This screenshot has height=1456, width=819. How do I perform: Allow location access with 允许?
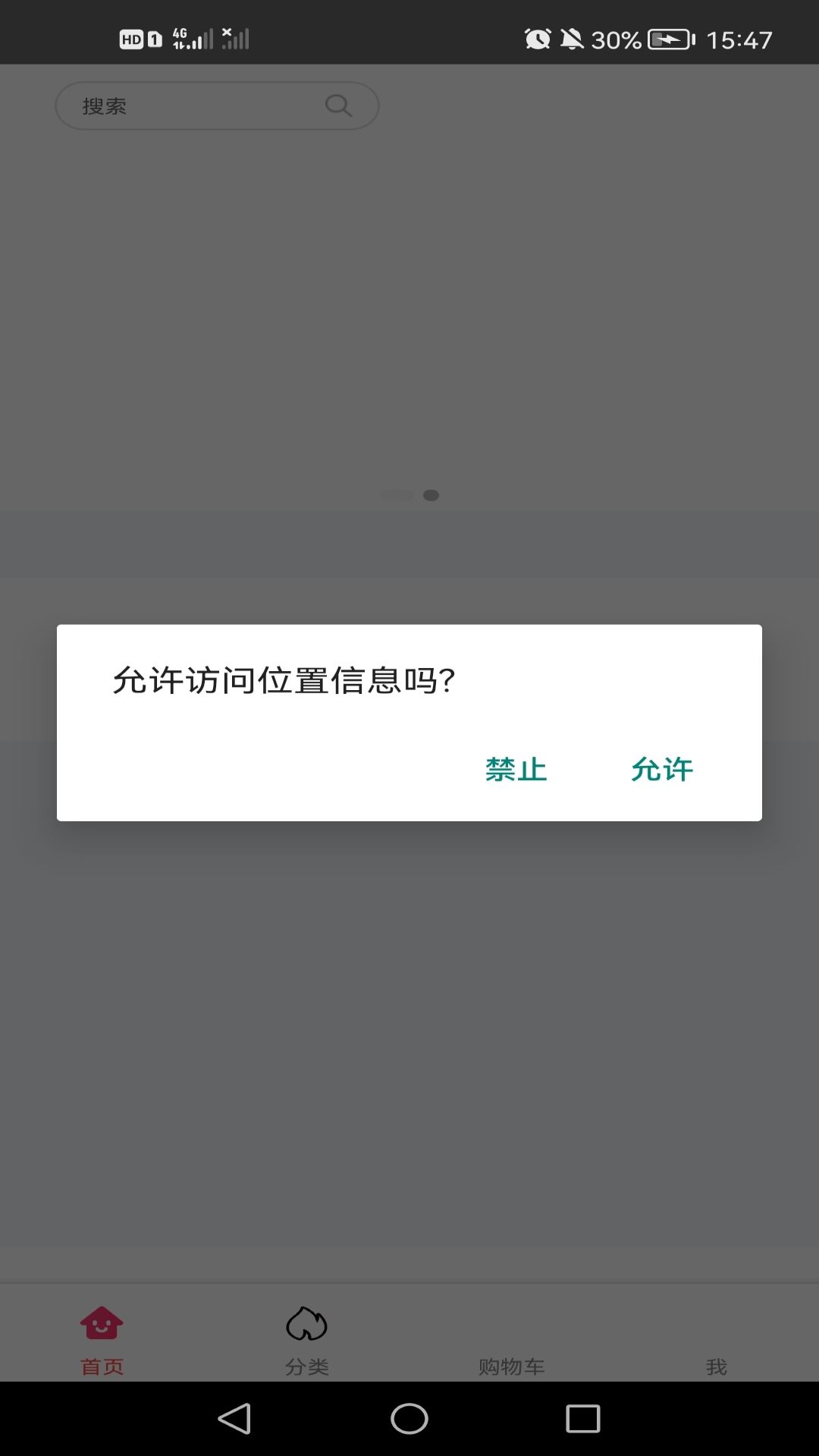click(662, 769)
